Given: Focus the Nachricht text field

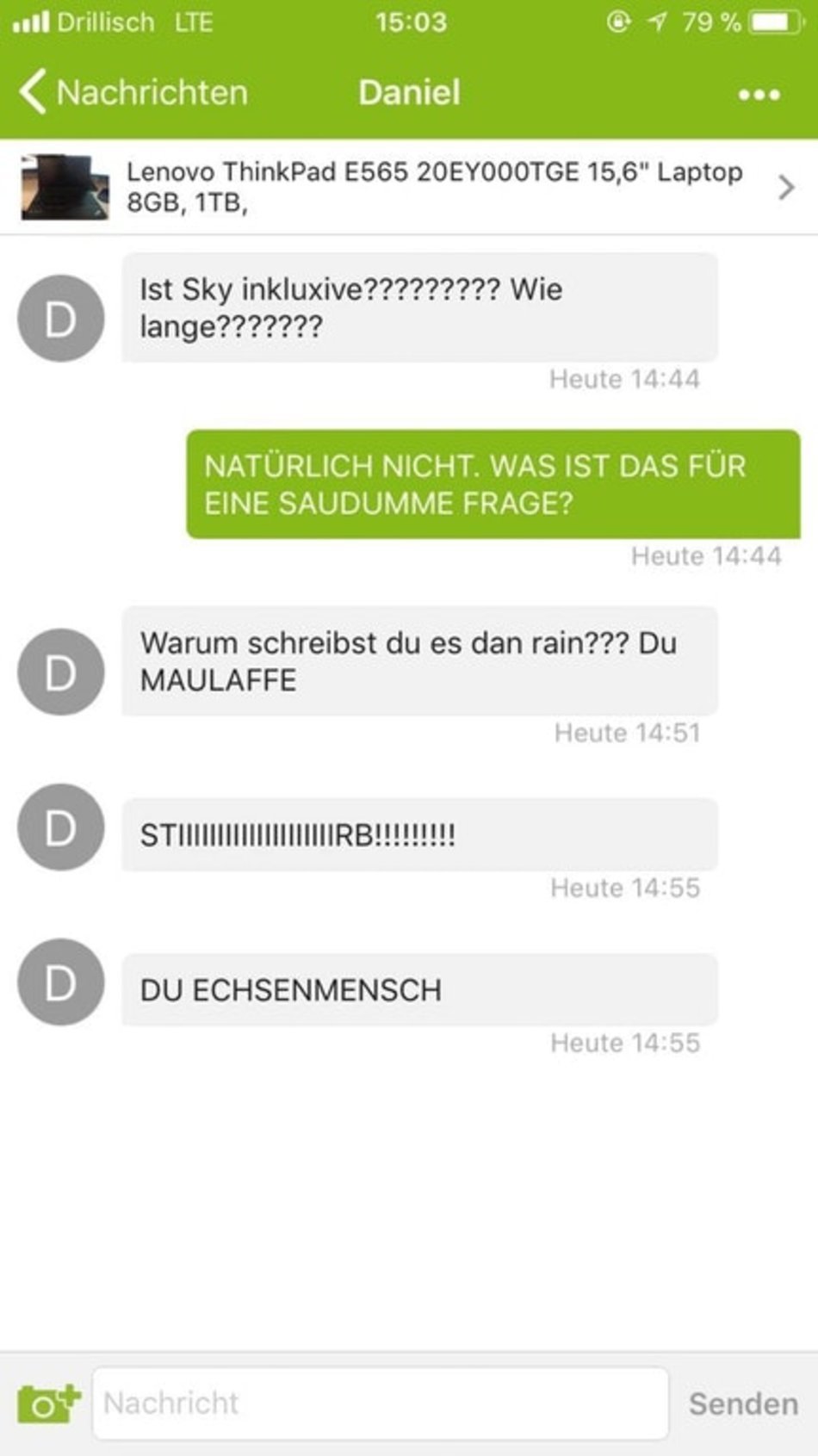Looking at the screenshot, I should (x=380, y=1403).
